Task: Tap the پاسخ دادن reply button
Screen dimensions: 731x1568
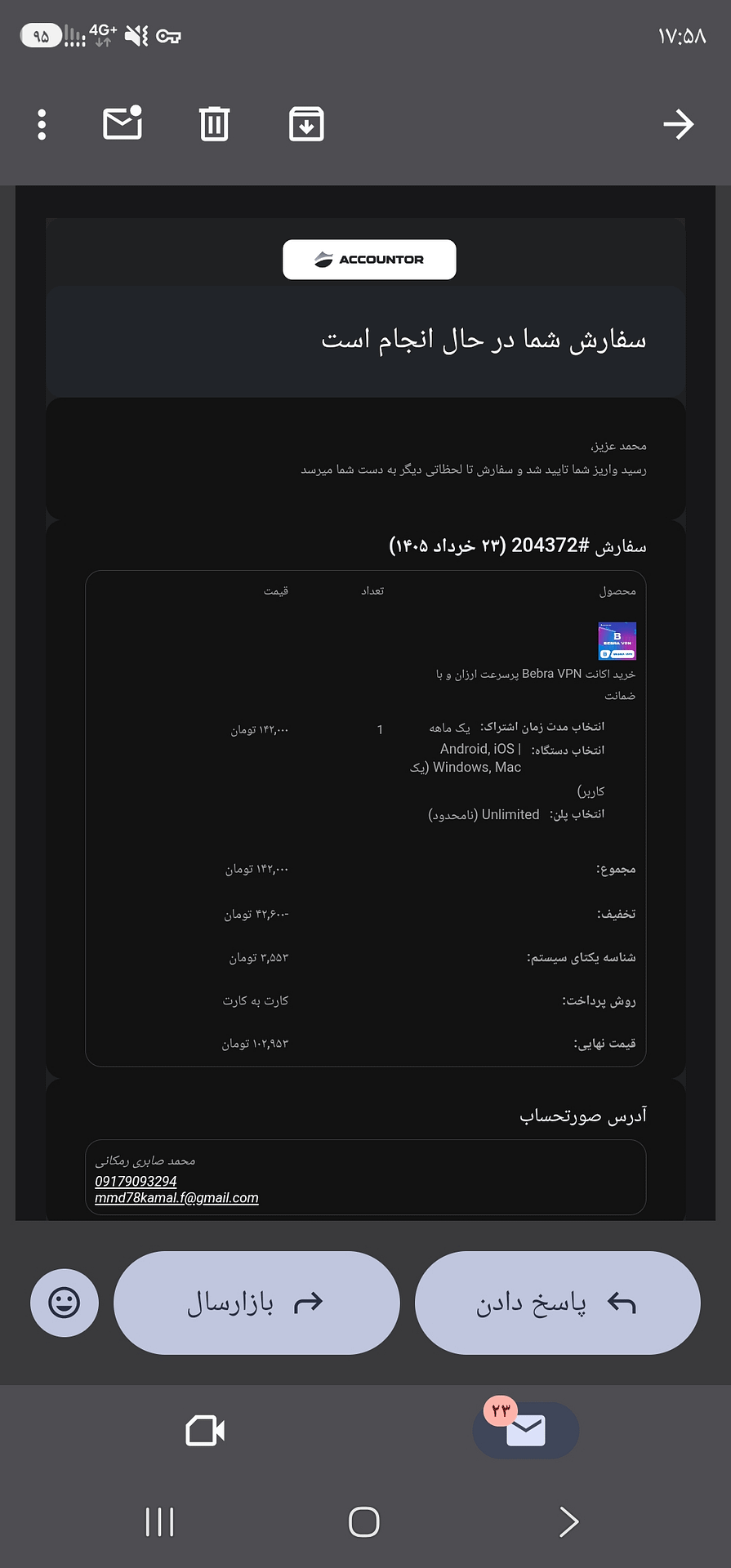Action: click(x=557, y=1303)
